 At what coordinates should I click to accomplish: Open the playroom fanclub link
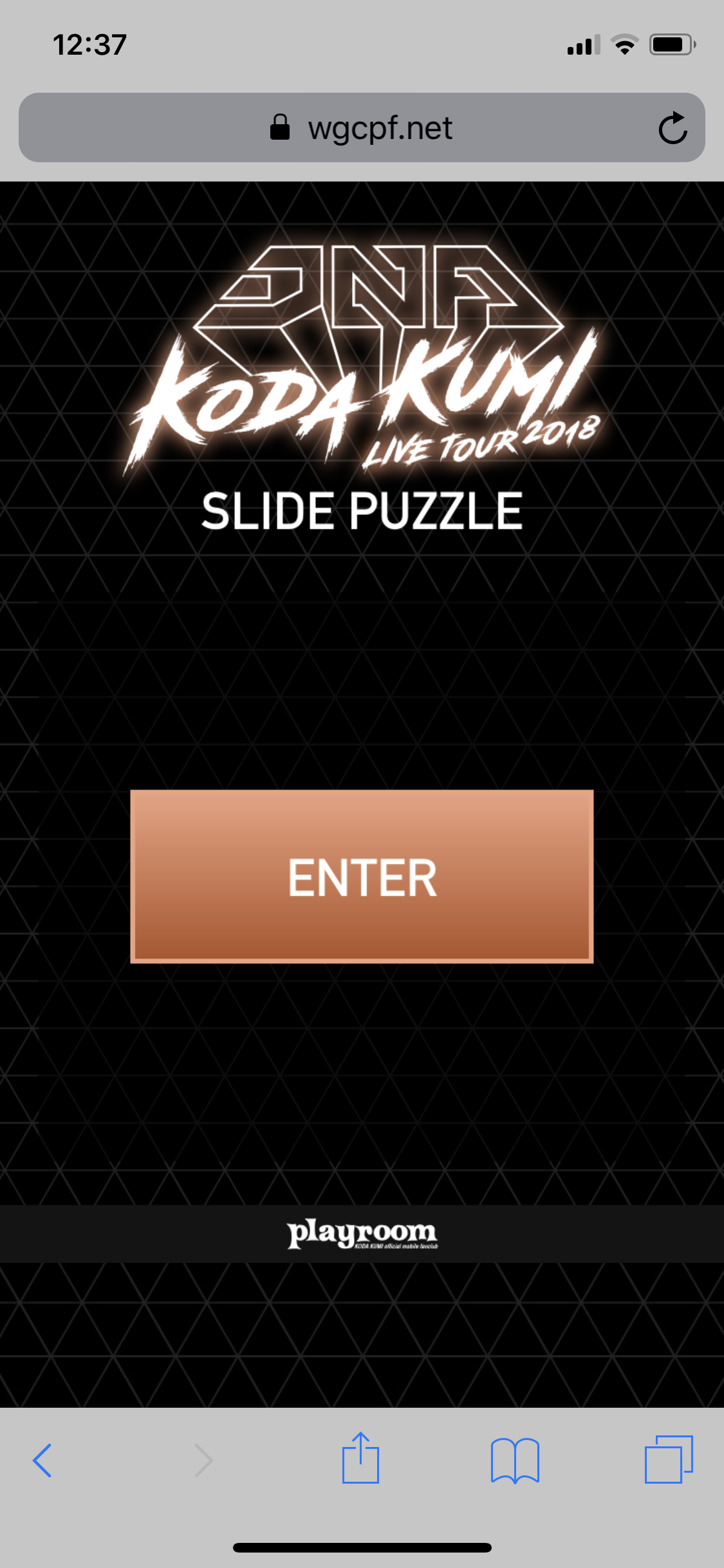coord(362,1233)
